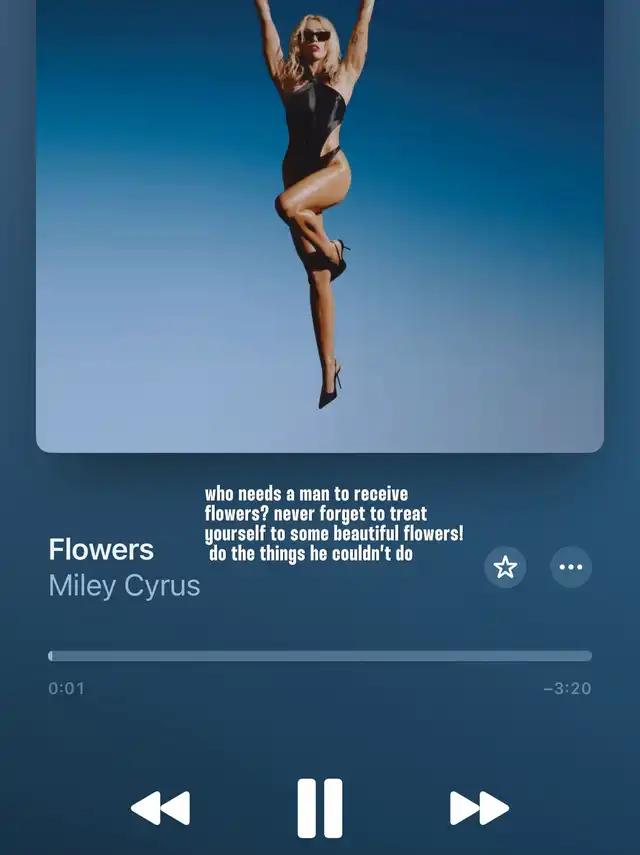This screenshot has height=855, width=640.
Task: Open the Miley Cyrus artist name
Action: click(x=124, y=586)
